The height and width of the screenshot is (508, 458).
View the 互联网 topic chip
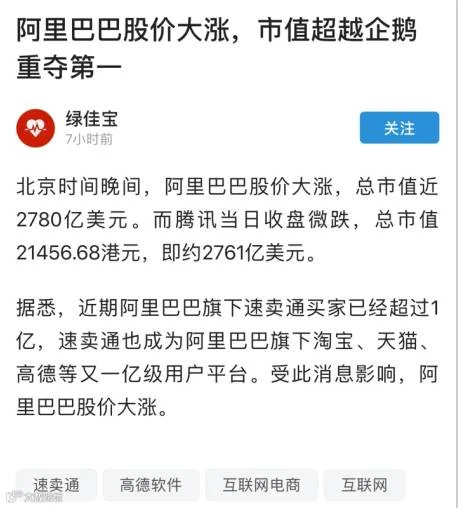(364, 485)
